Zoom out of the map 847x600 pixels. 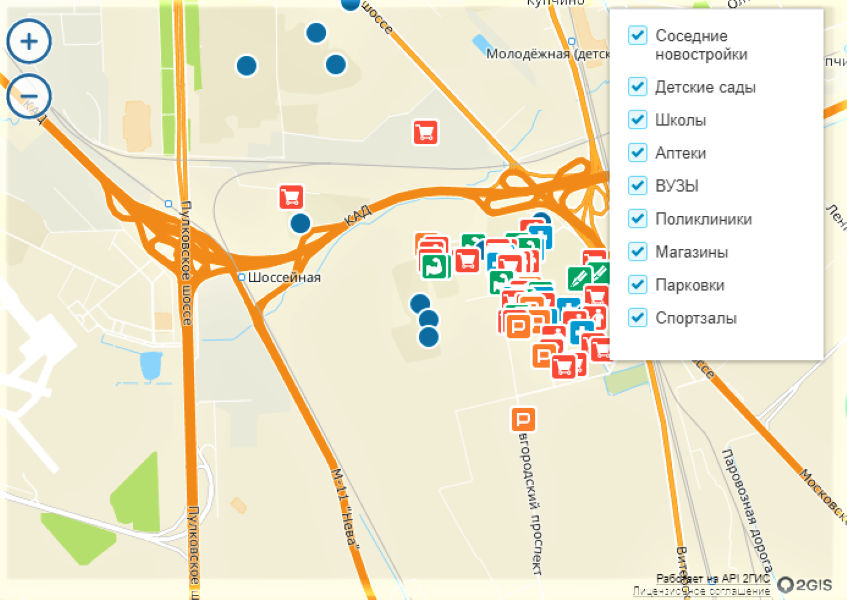29,97
